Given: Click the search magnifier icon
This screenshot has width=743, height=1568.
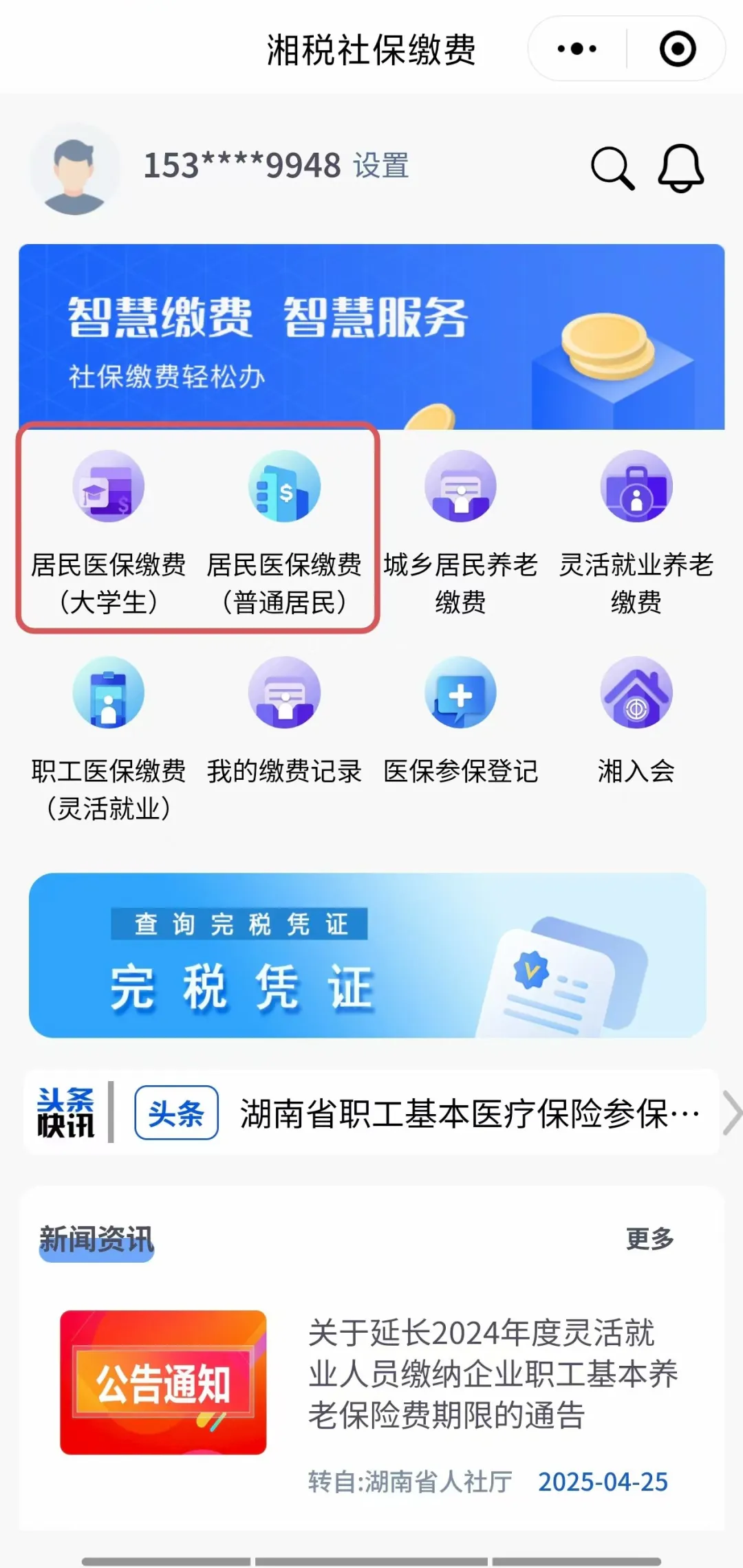Looking at the screenshot, I should pyautogui.click(x=612, y=168).
